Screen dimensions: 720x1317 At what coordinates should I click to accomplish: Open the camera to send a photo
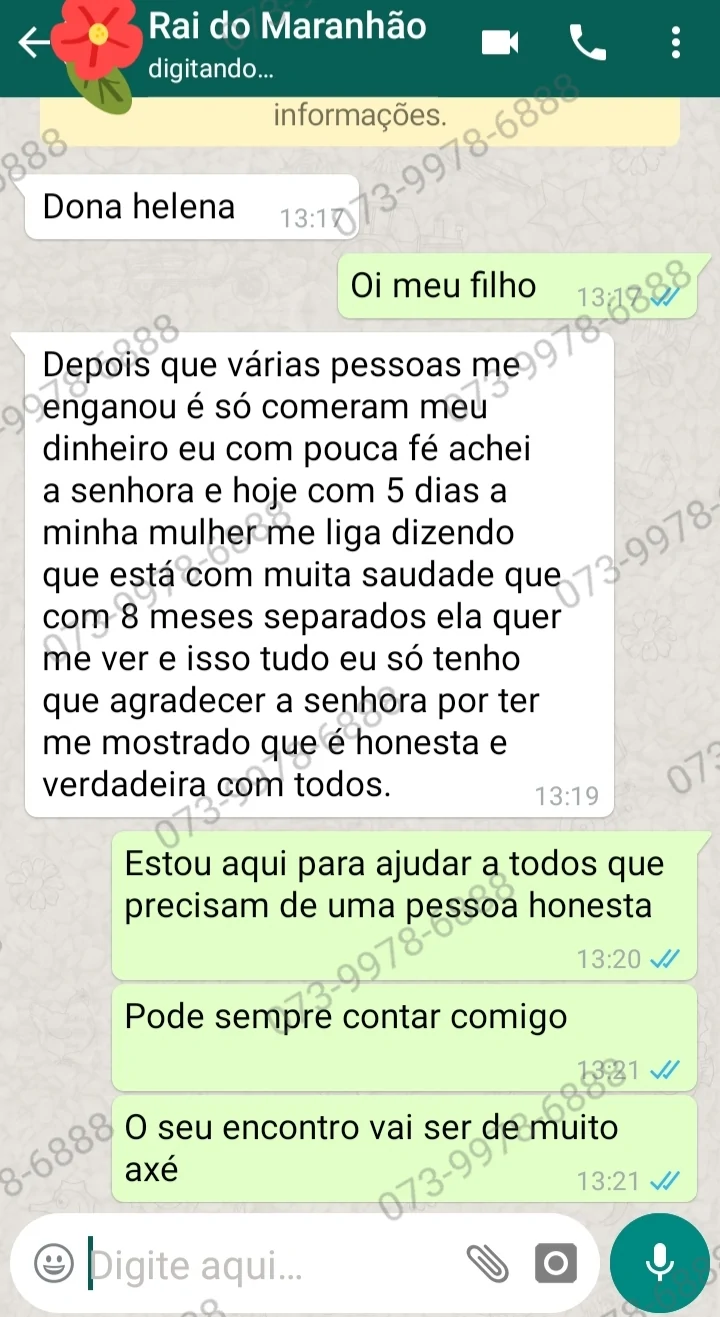point(555,1264)
